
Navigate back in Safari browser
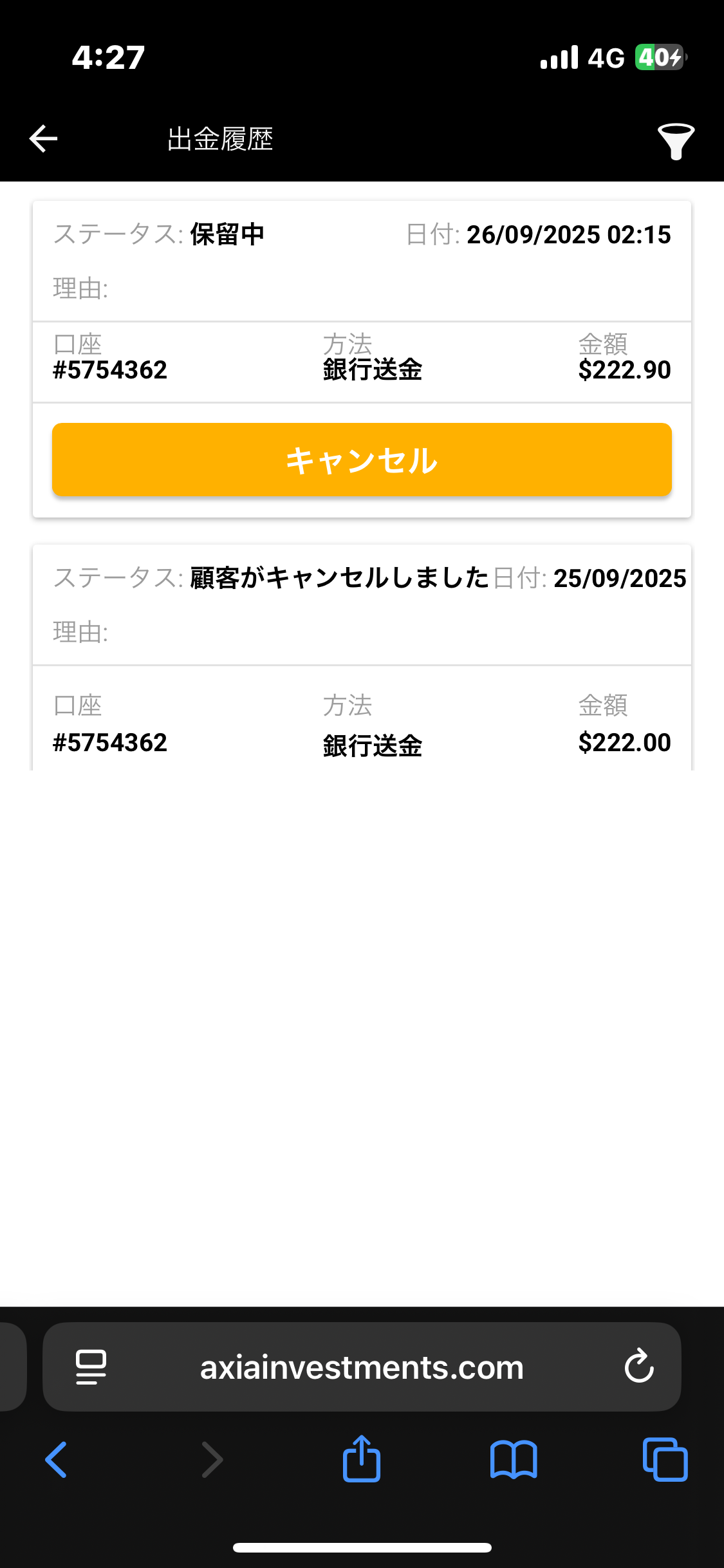coord(57,1459)
